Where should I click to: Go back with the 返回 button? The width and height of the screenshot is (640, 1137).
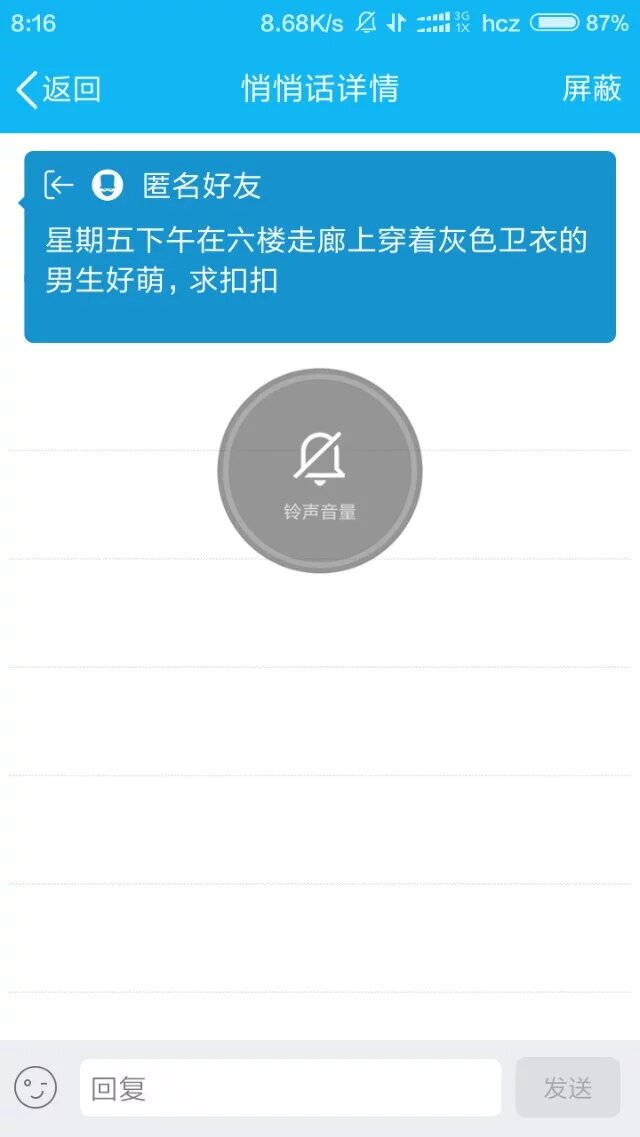coord(59,89)
